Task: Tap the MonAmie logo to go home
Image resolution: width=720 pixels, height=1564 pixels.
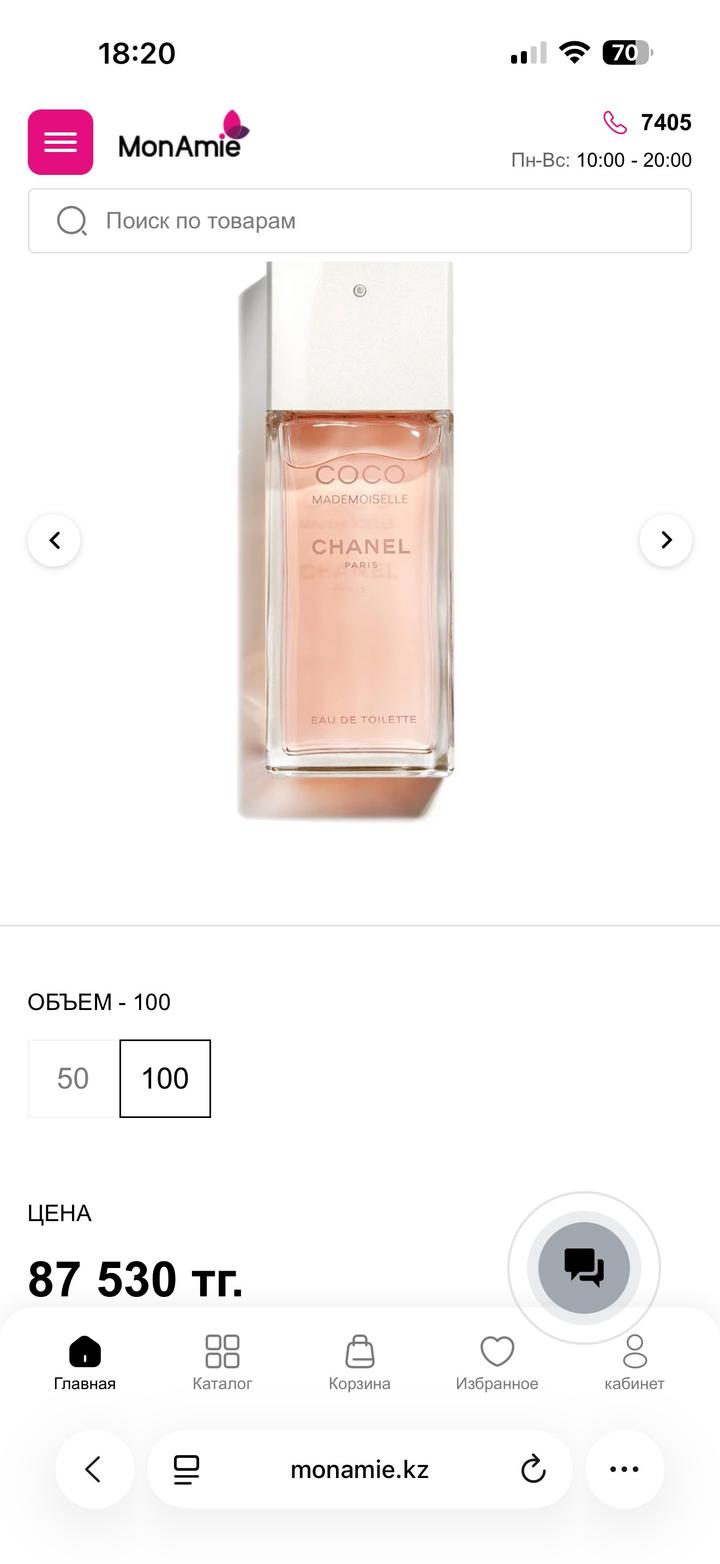Action: point(183,138)
